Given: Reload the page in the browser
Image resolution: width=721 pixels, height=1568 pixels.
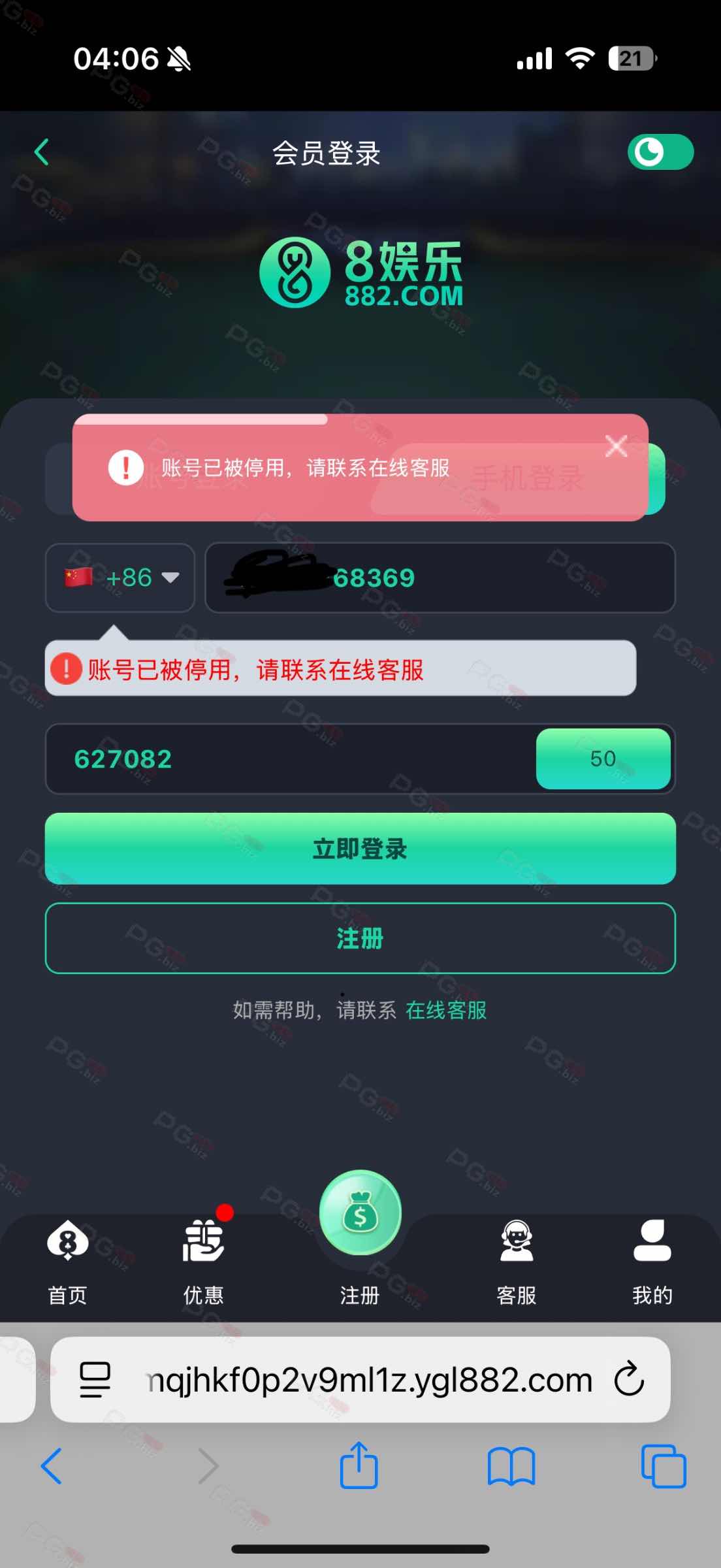Looking at the screenshot, I should pos(629,1379).
